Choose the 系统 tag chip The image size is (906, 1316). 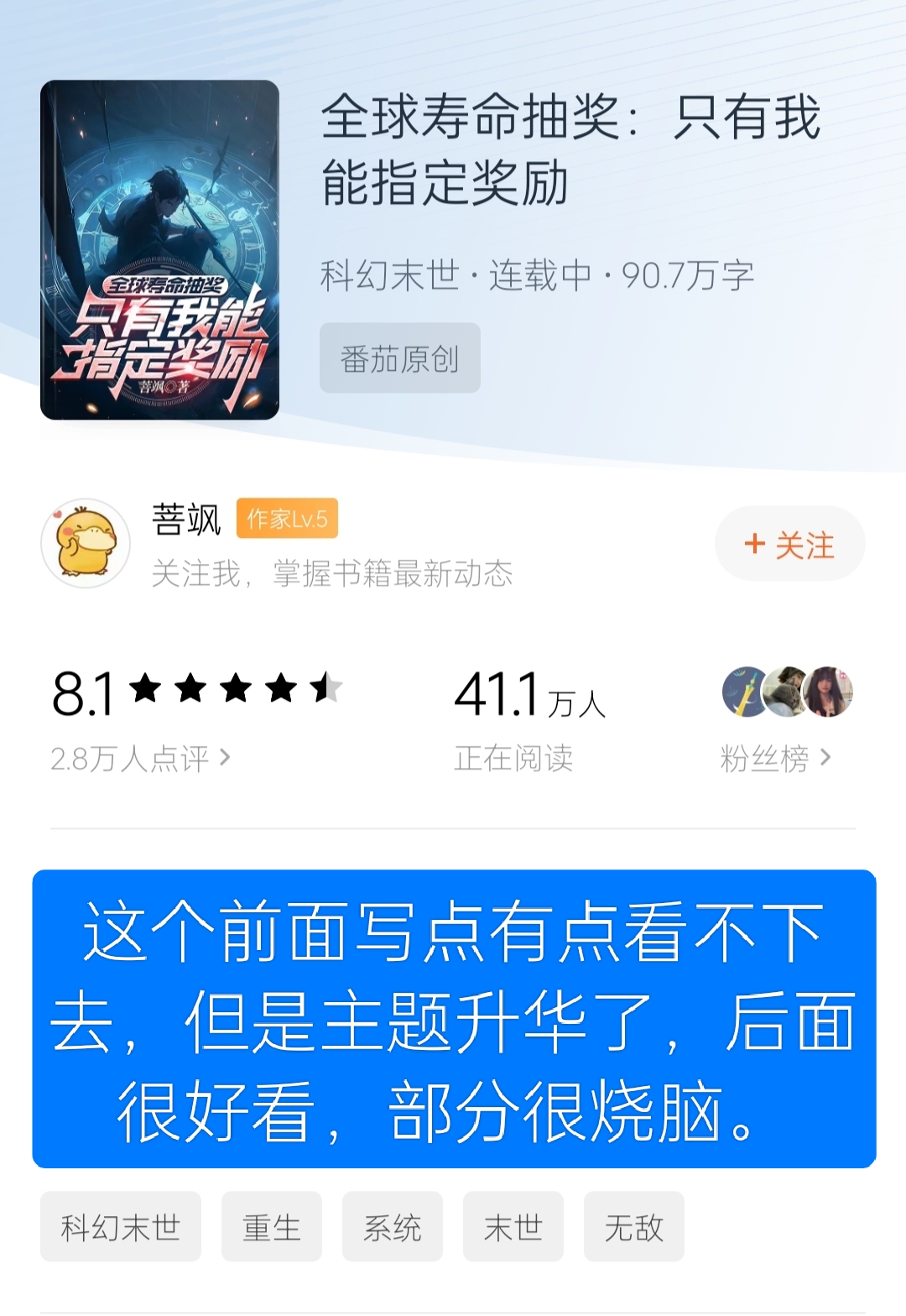pyautogui.click(x=393, y=1227)
